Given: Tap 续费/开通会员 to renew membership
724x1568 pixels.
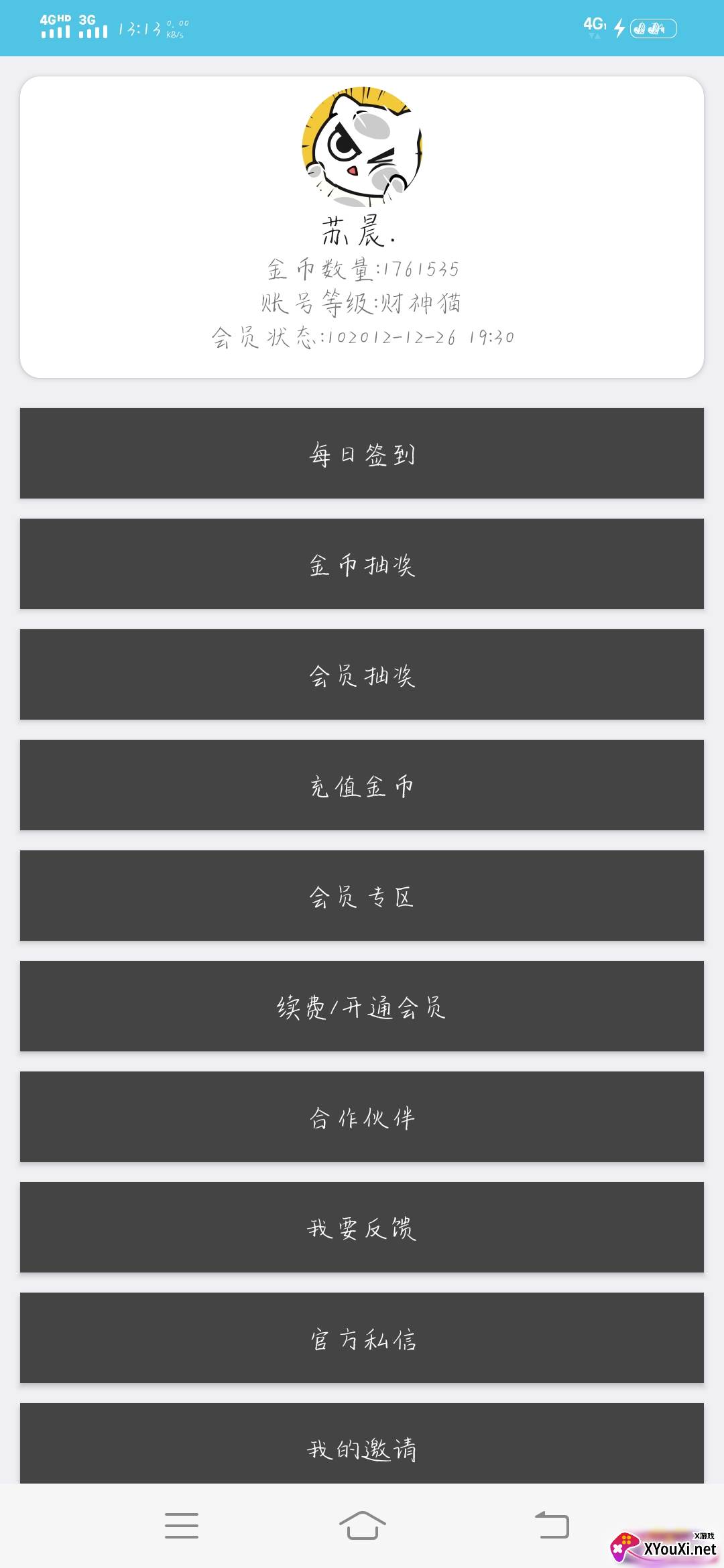Looking at the screenshot, I should (362, 1006).
